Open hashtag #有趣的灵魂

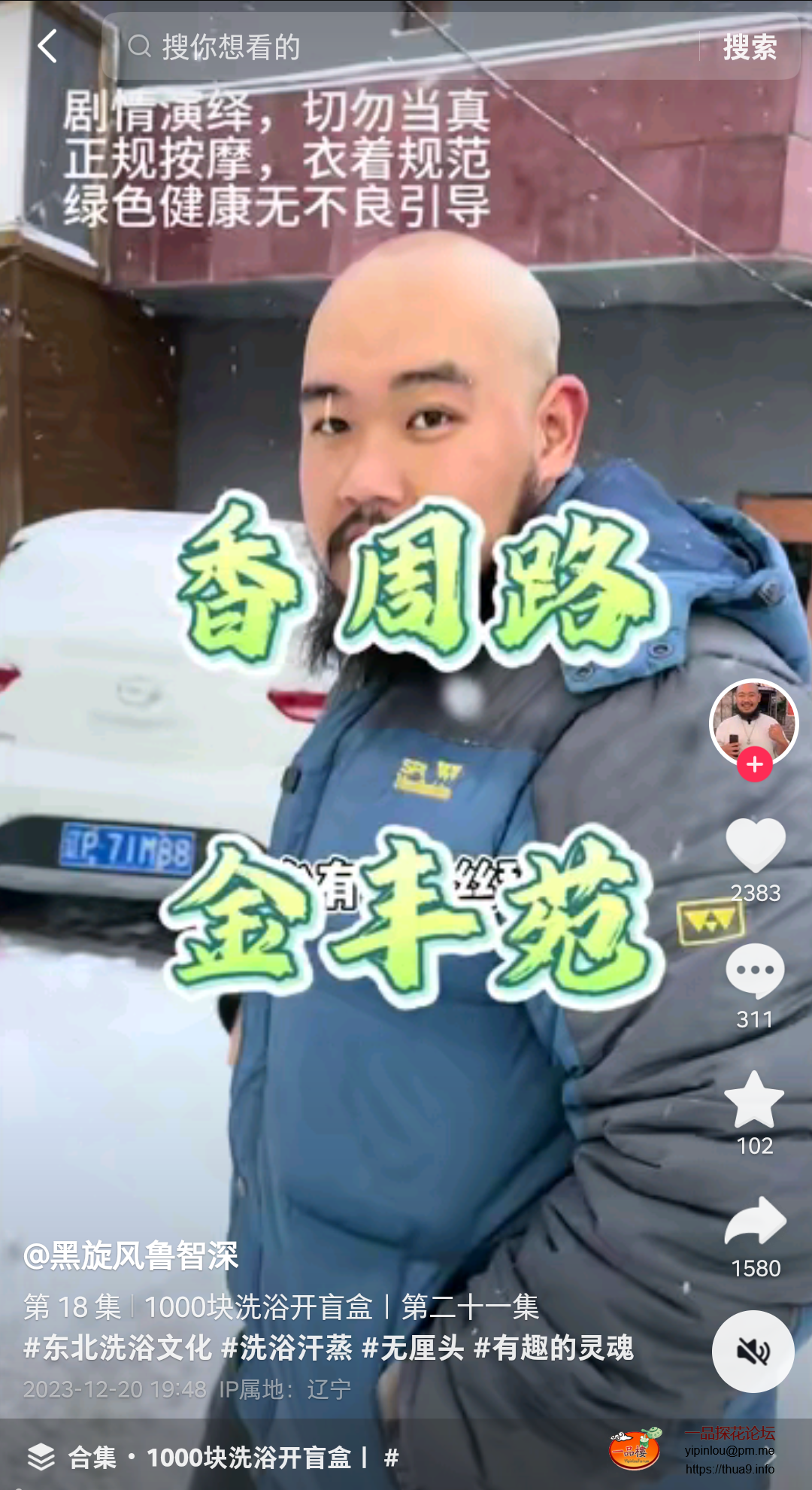point(554,1347)
